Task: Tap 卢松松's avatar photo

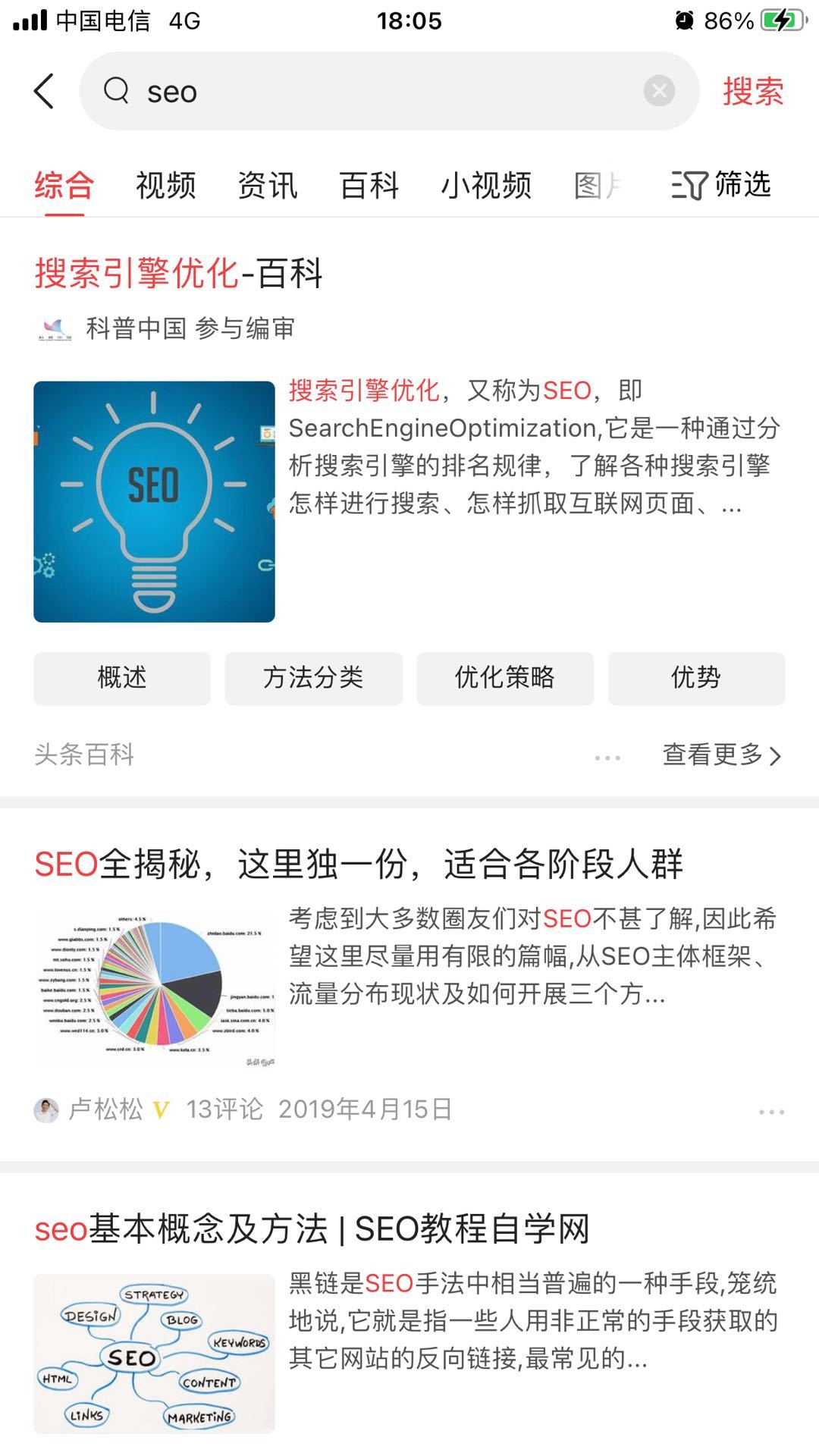Action: pyautogui.click(x=48, y=1109)
